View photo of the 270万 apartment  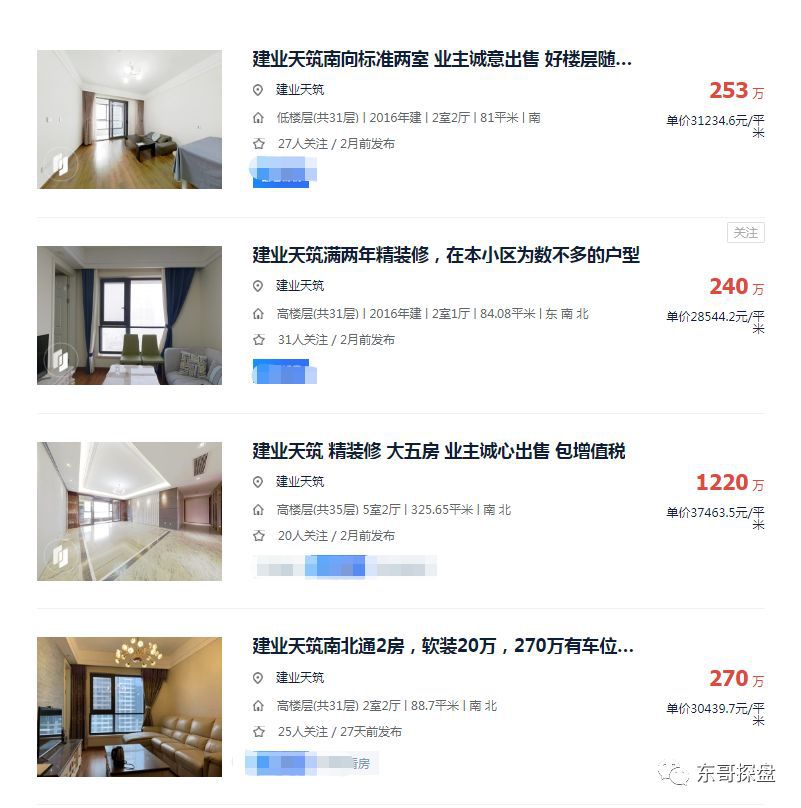(129, 707)
